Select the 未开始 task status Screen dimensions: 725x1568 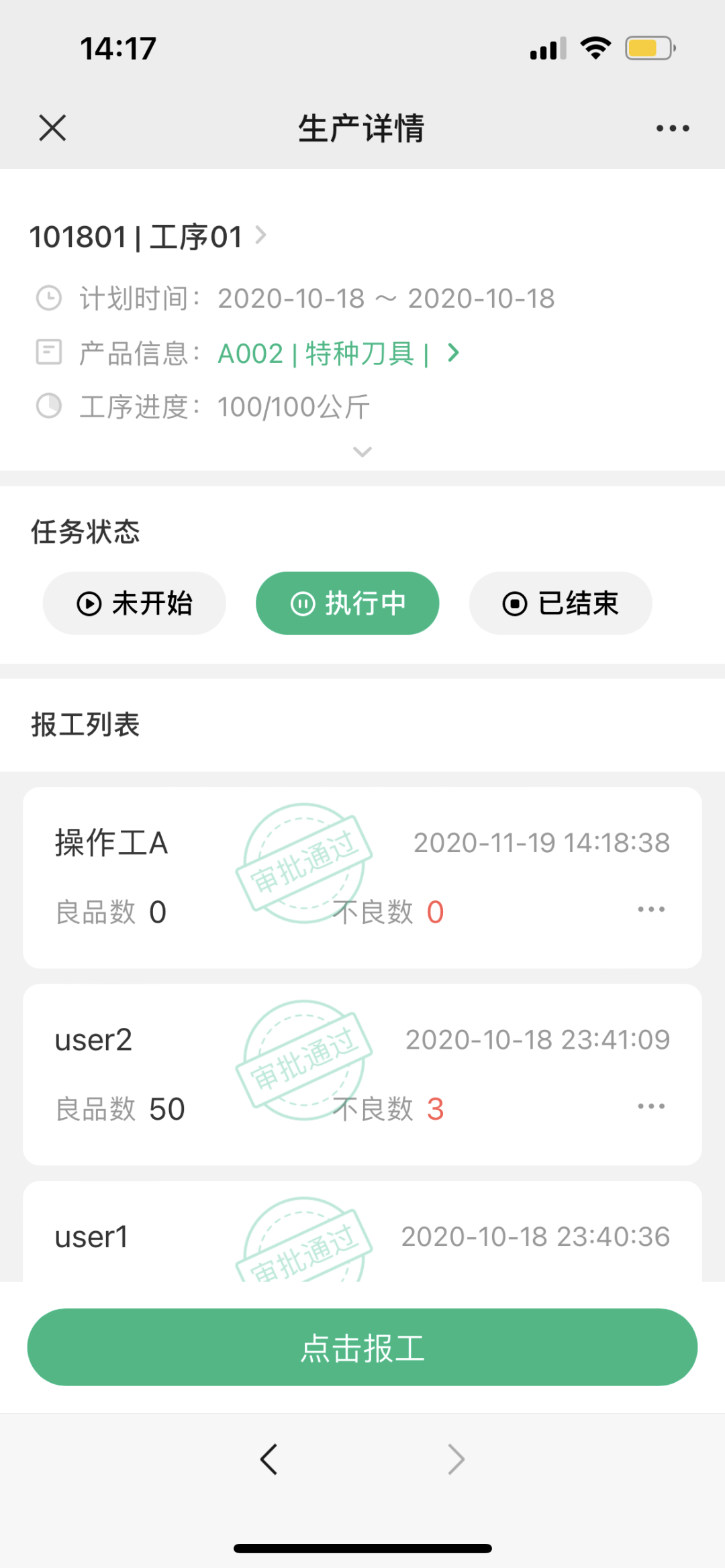(134, 603)
